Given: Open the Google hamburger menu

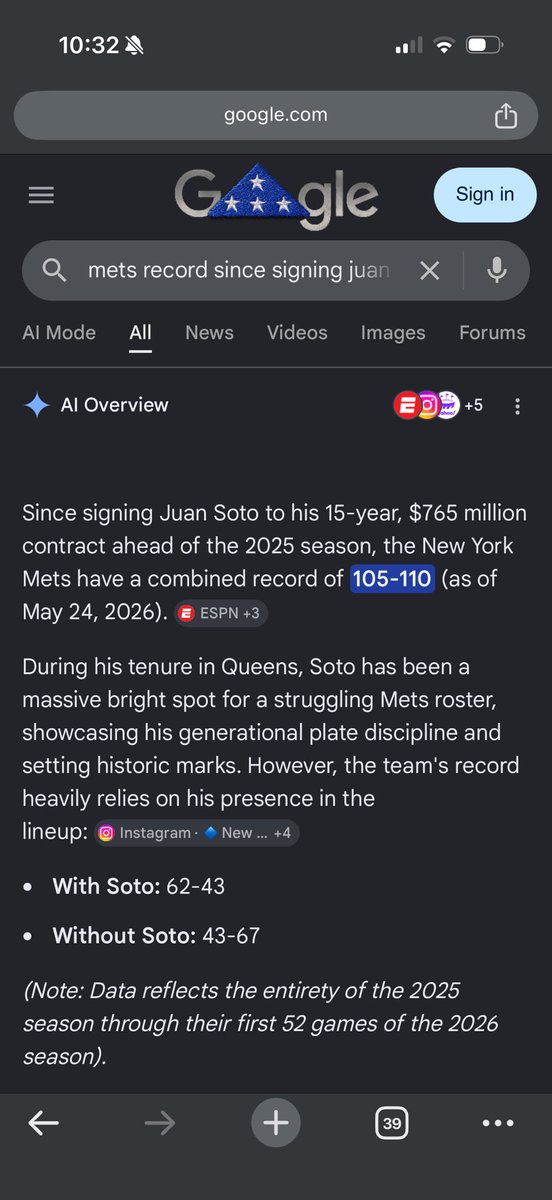Looking at the screenshot, I should (x=41, y=195).
